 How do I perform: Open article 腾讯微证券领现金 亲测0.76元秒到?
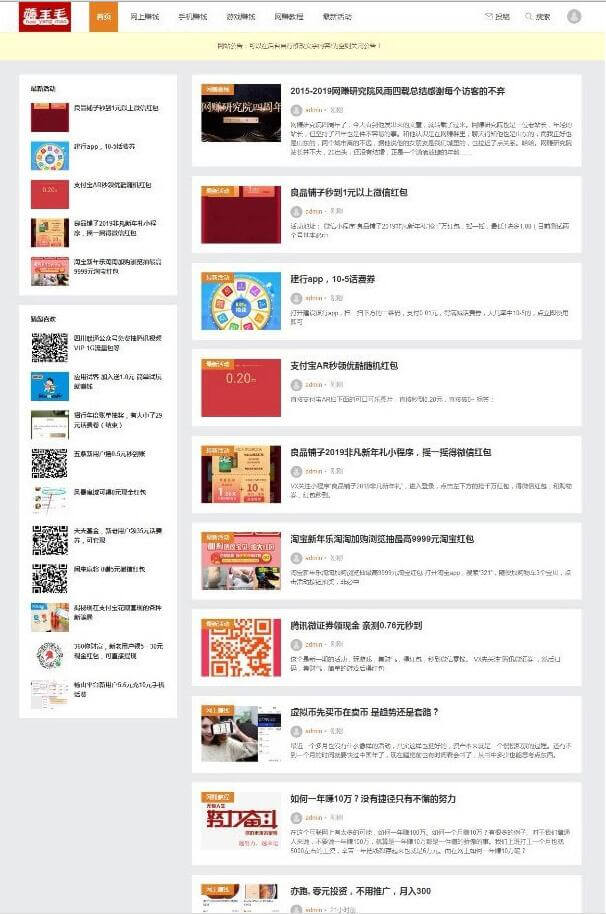356,625
